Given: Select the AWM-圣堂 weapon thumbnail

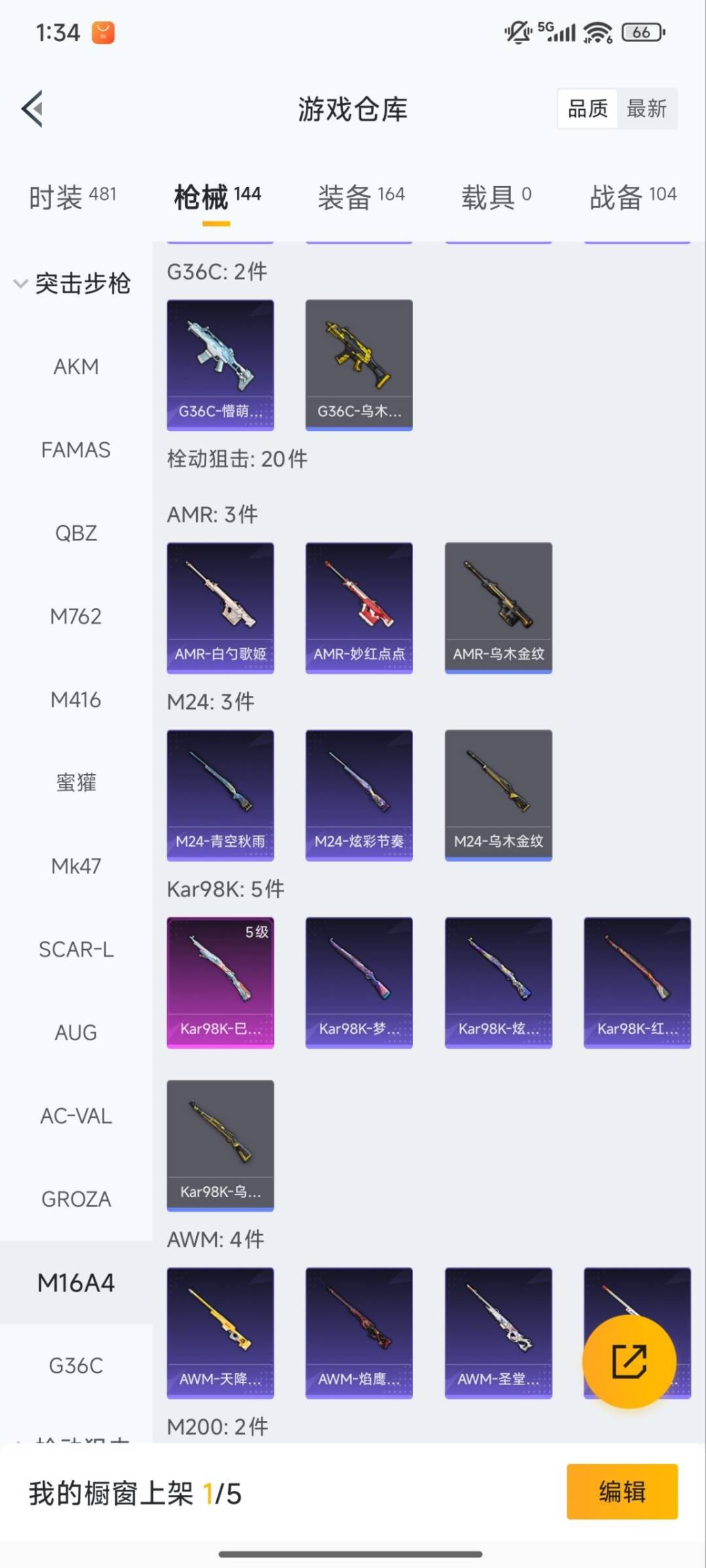Looking at the screenshot, I should (498, 1333).
